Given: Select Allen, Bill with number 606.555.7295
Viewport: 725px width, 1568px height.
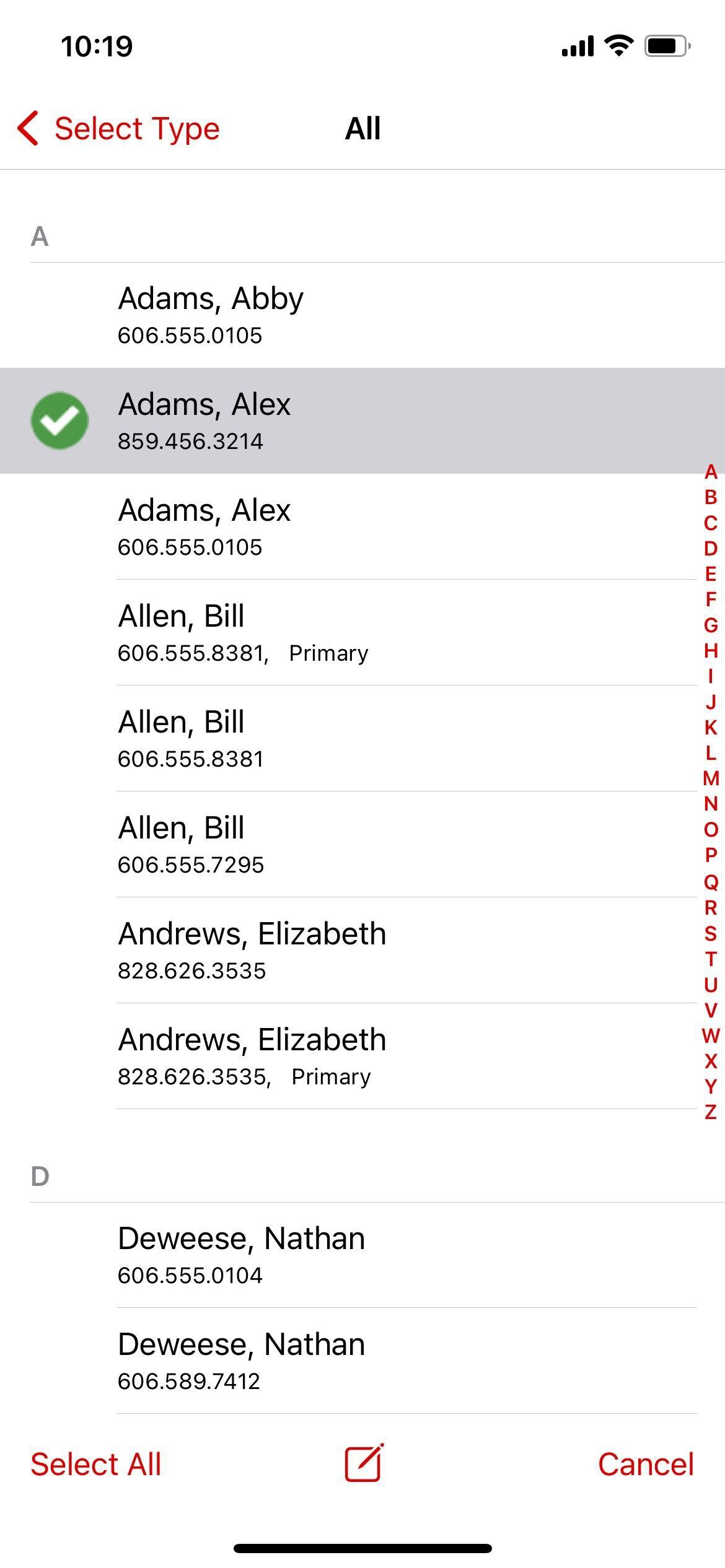Looking at the screenshot, I should click(x=362, y=845).
